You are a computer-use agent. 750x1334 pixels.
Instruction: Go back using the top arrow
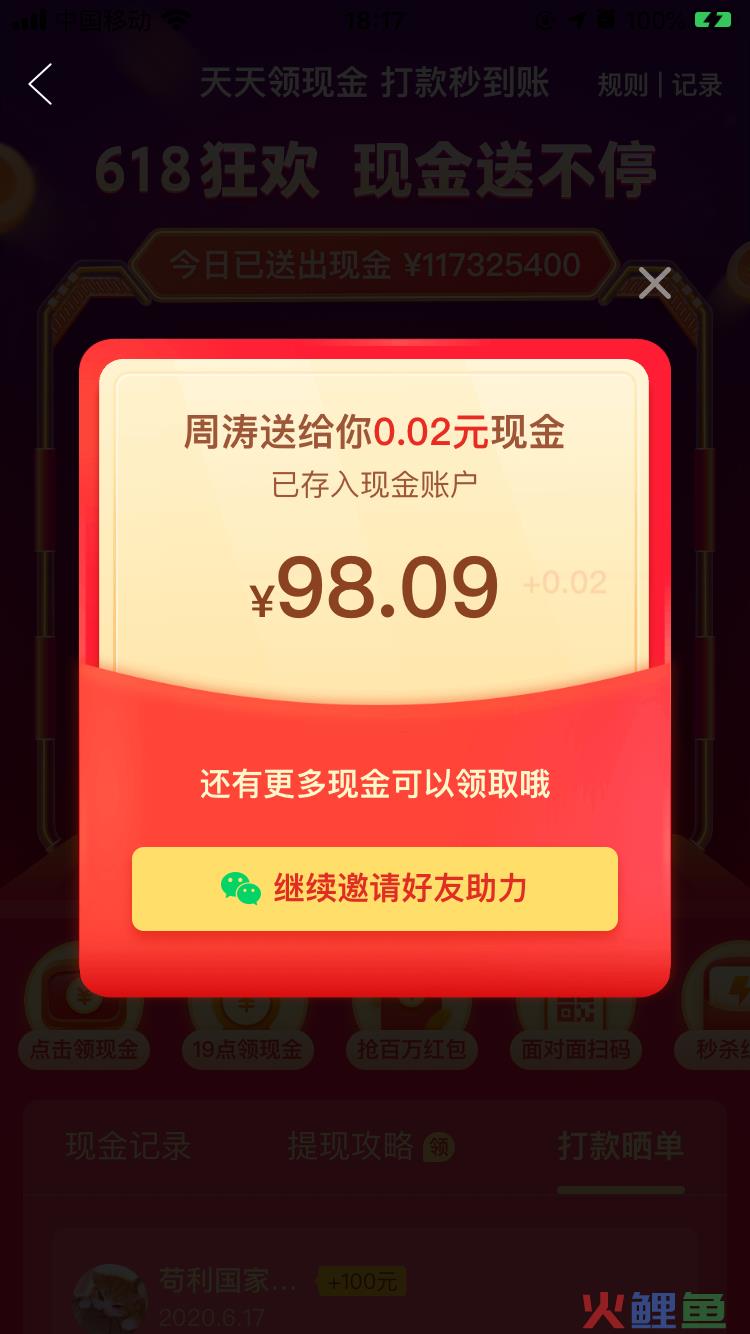click(x=41, y=84)
